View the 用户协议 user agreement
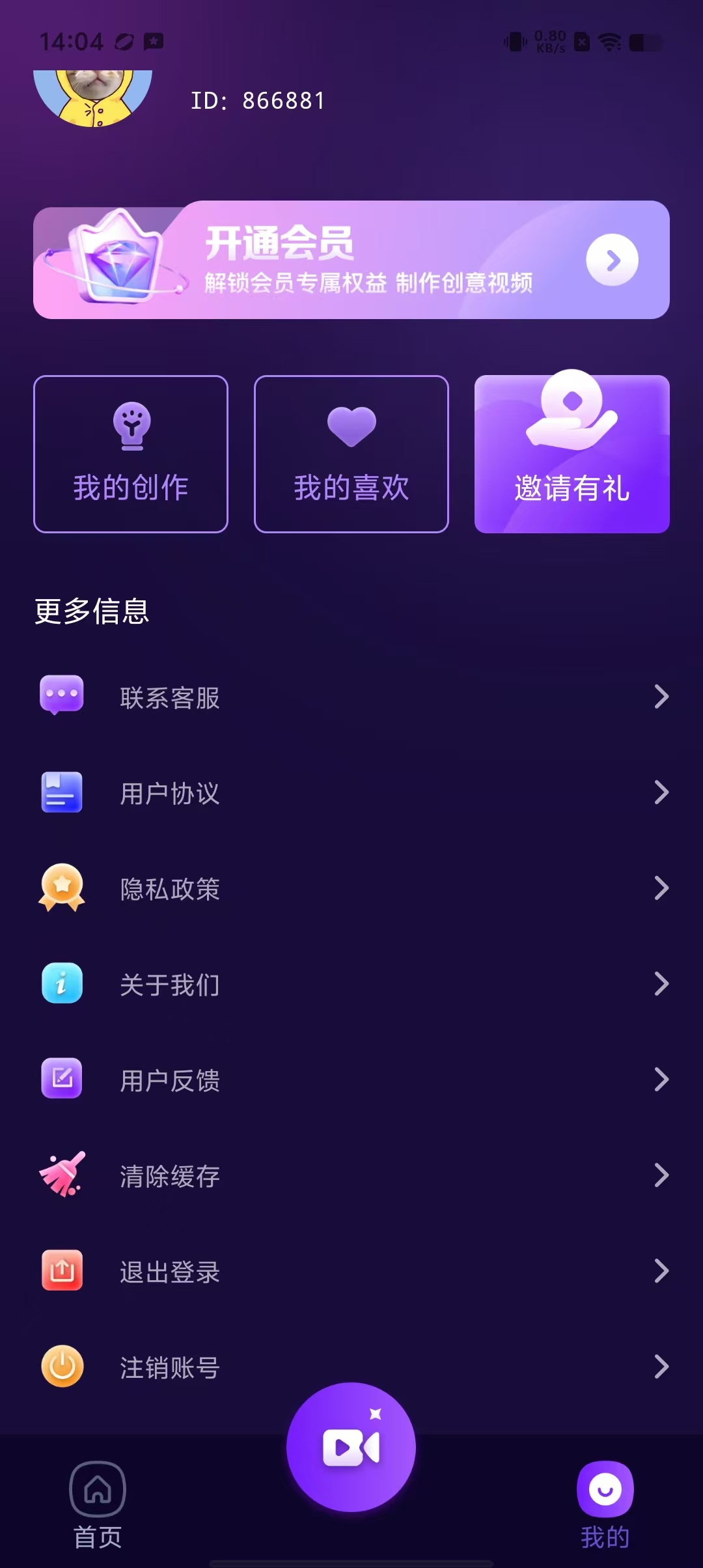 point(351,792)
